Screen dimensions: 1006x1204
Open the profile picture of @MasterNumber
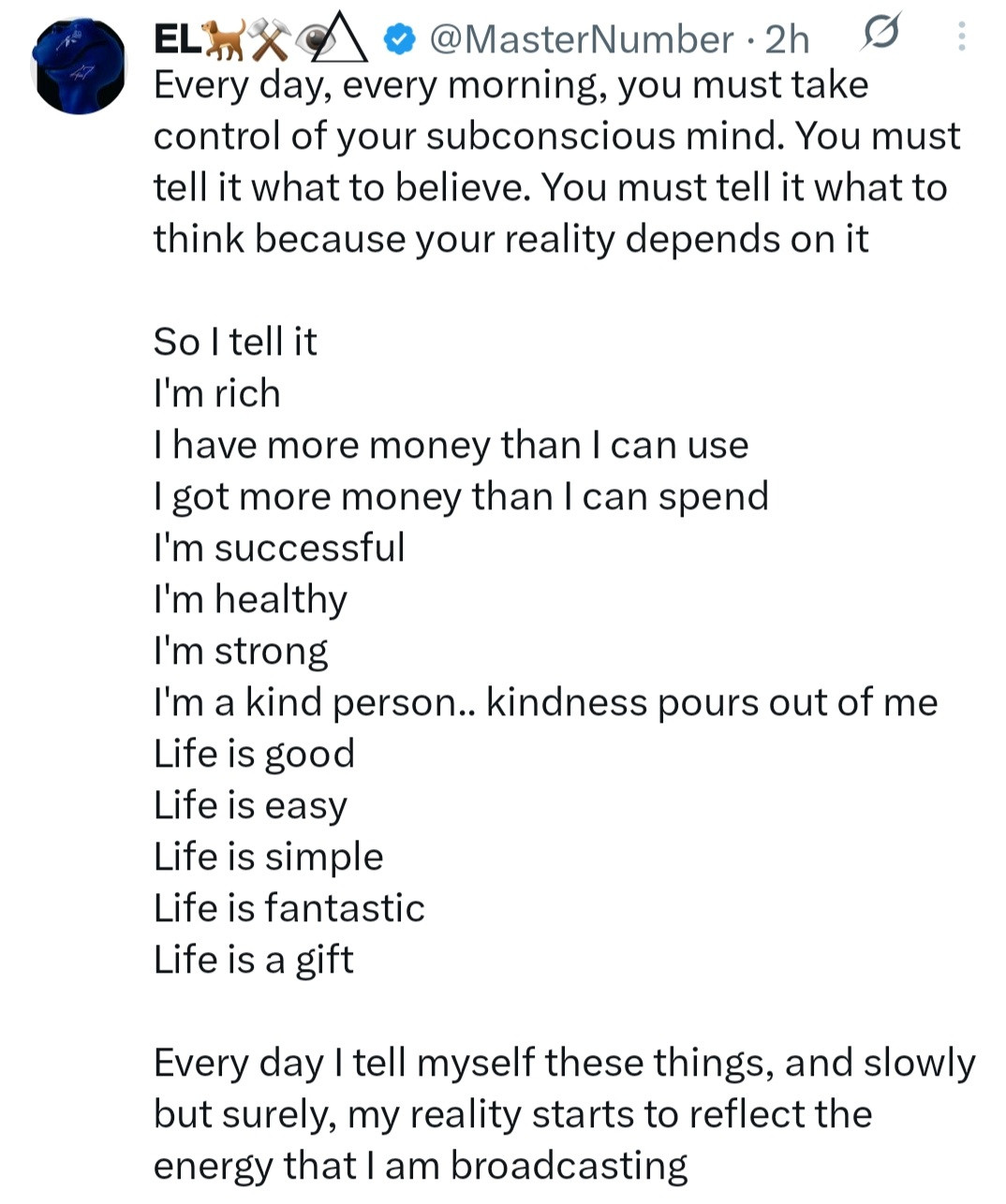(x=81, y=66)
